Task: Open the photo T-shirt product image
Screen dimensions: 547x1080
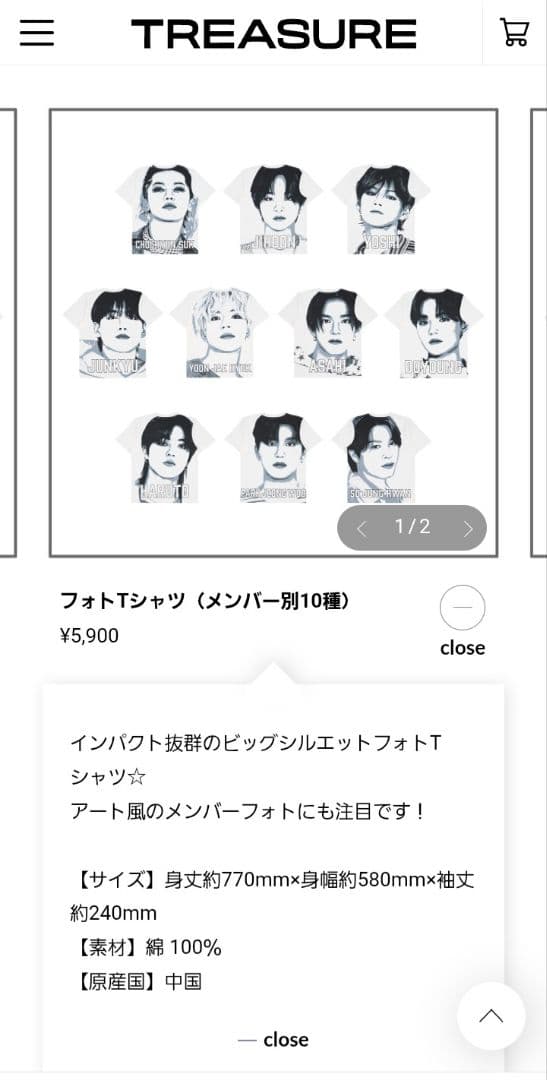Action: pos(274,333)
